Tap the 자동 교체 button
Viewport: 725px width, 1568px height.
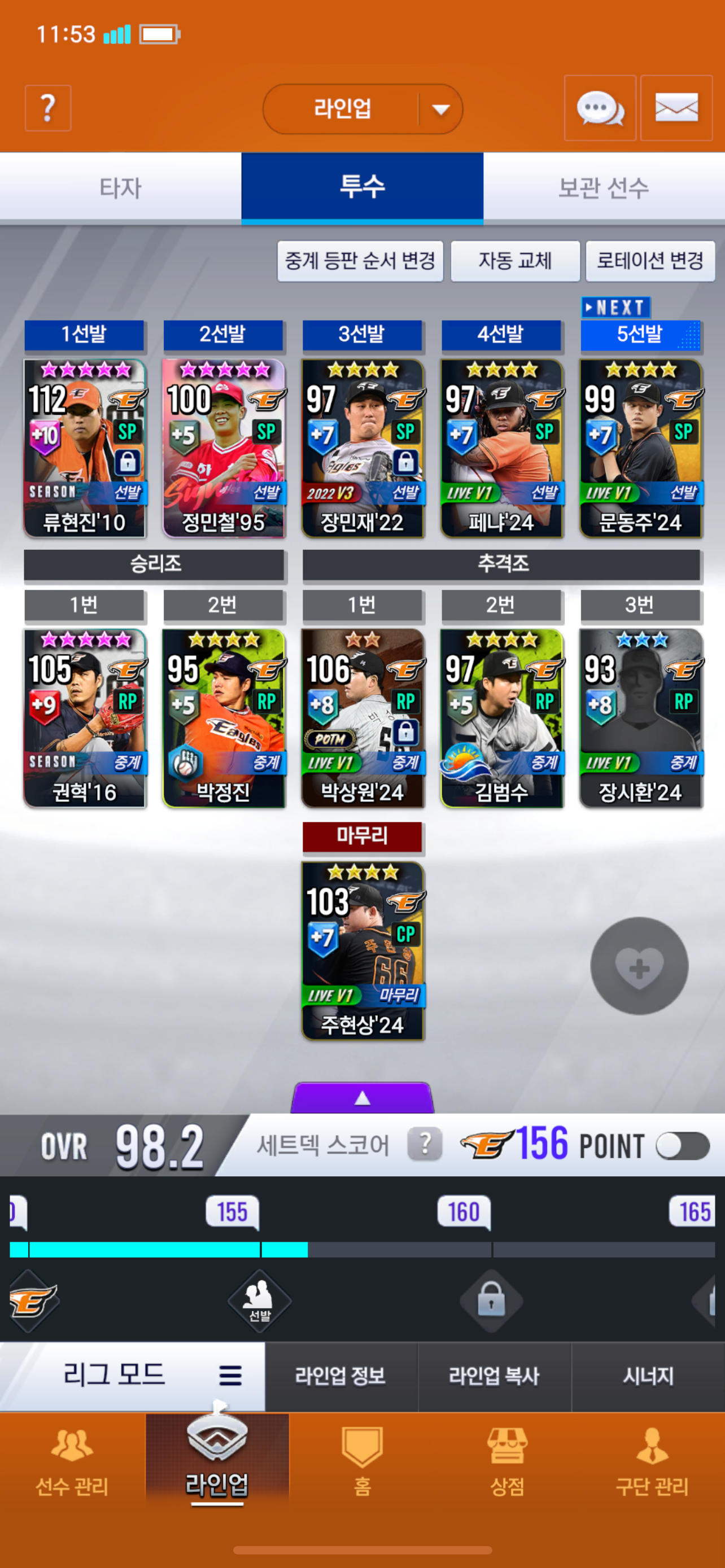tap(515, 261)
